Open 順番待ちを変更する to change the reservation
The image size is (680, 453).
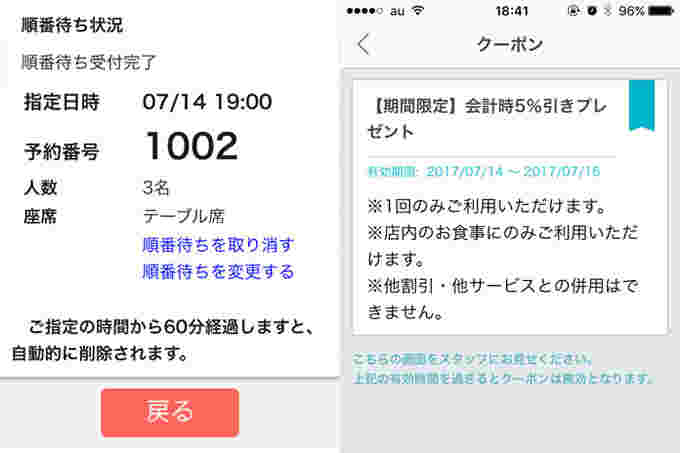point(218,271)
